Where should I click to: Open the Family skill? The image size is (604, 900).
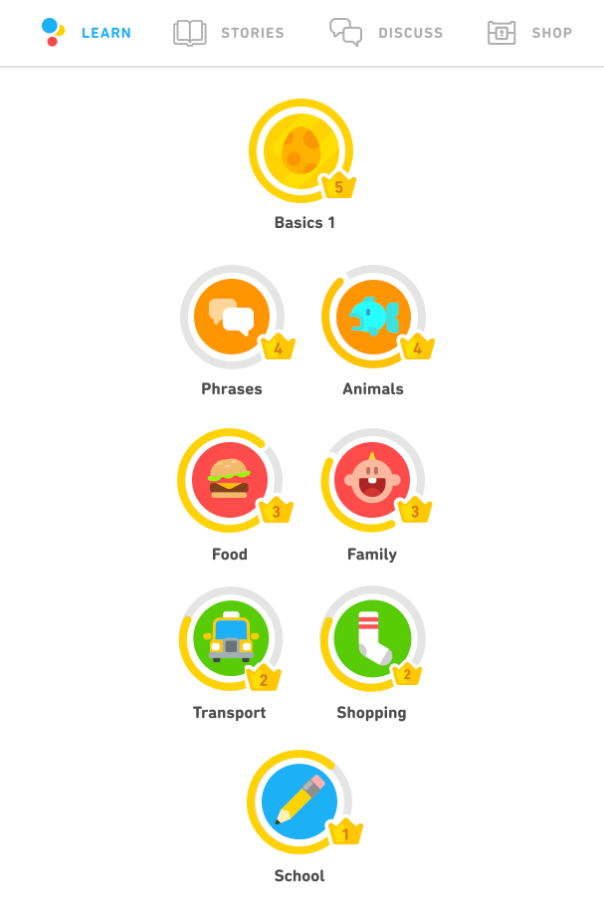(372, 480)
